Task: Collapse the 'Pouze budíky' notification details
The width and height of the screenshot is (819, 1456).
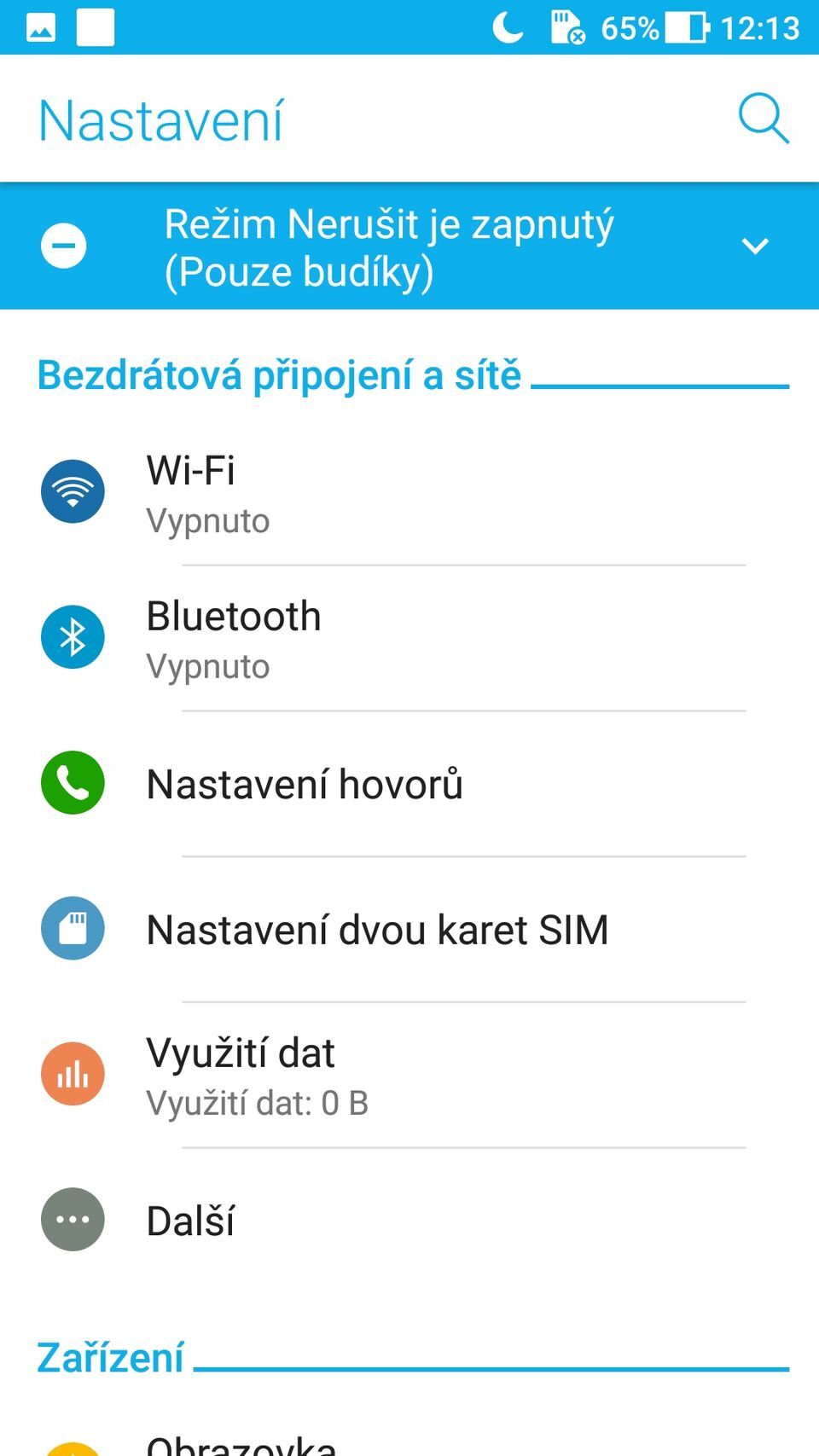Action: (x=755, y=247)
